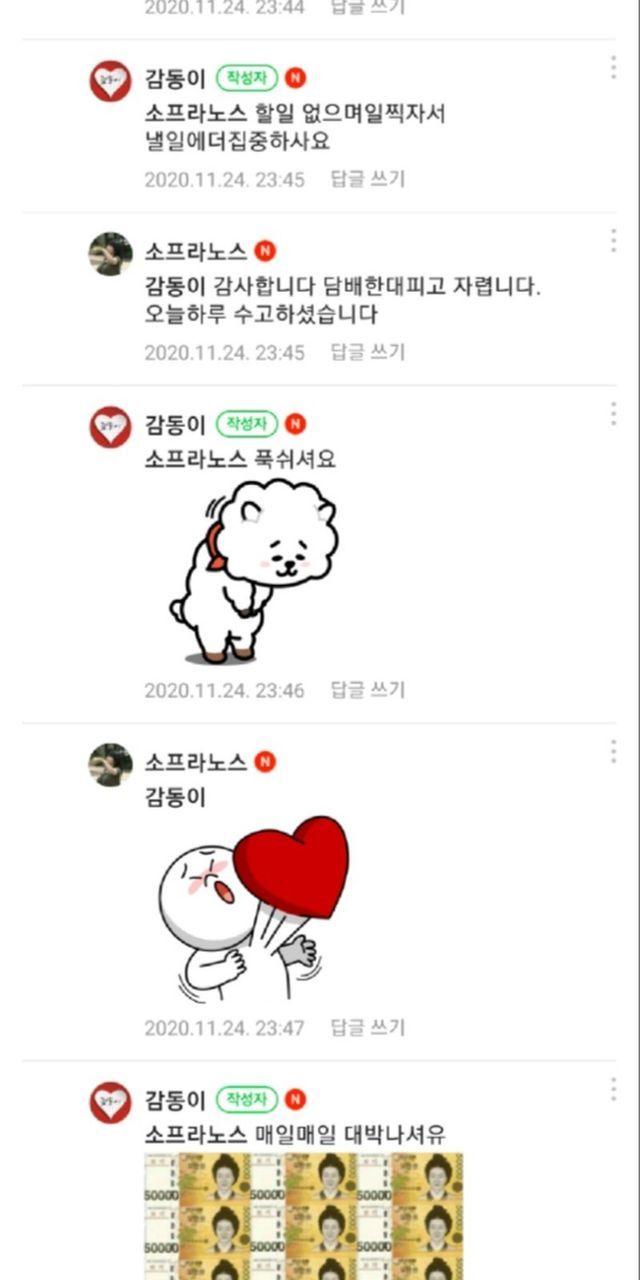Open overflow menu on 감동이's '할일 없으며' comment
640x1280 pixels.
tap(613, 68)
